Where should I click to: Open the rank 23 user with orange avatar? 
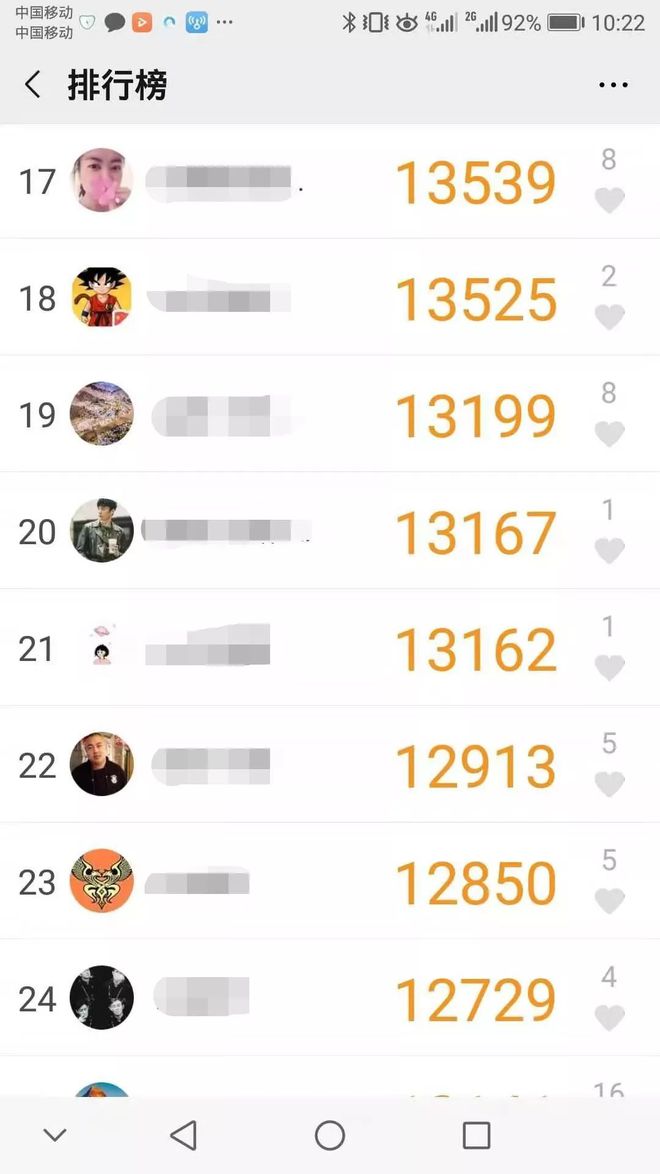click(x=102, y=881)
